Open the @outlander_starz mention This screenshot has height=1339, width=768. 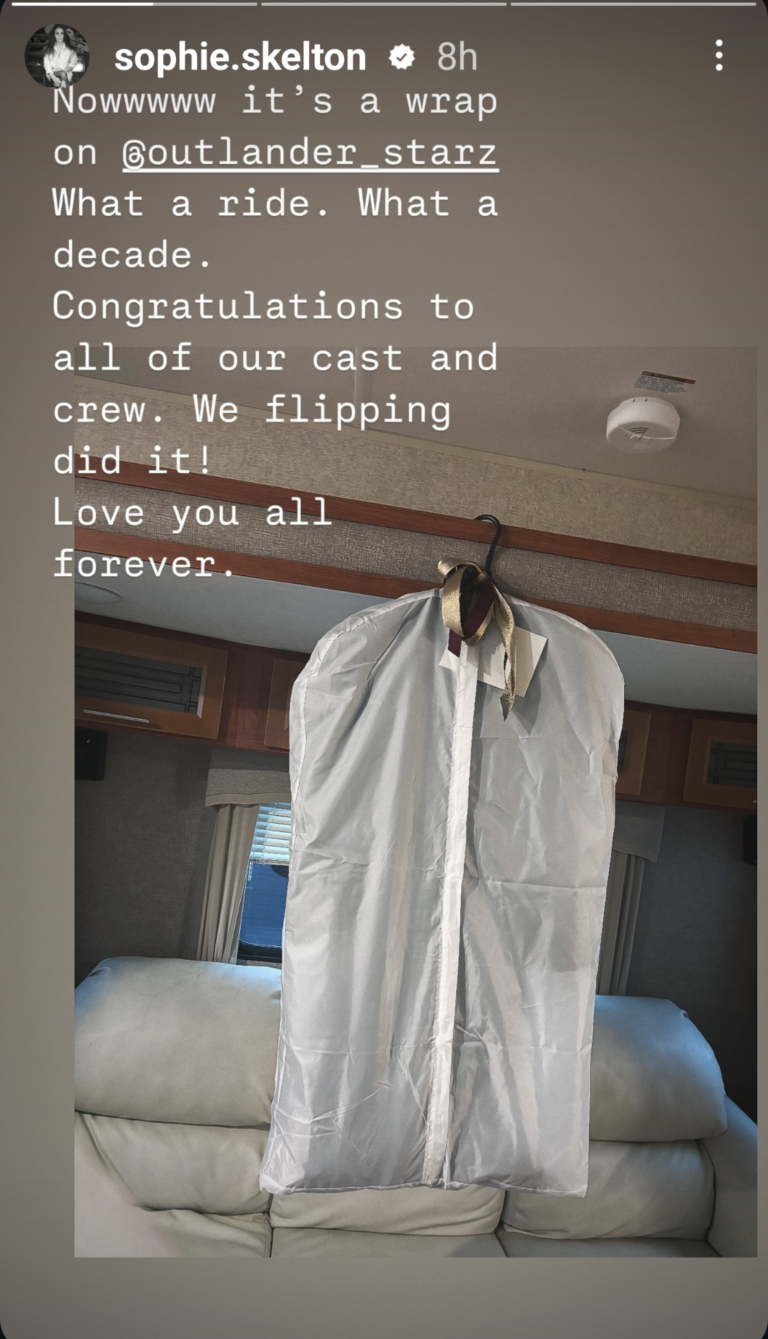[310, 153]
